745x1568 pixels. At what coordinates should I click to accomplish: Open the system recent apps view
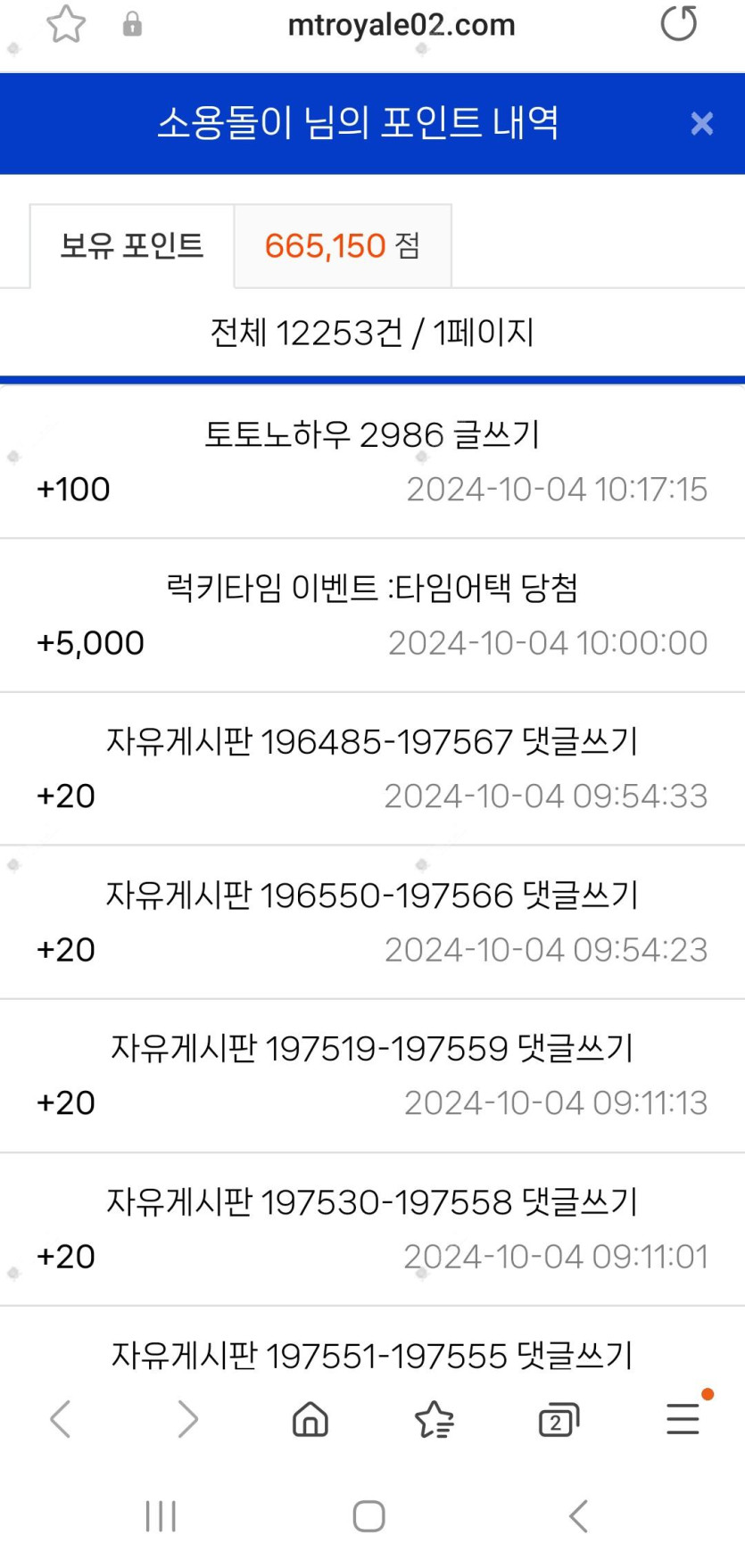pyautogui.click(x=161, y=1516)
